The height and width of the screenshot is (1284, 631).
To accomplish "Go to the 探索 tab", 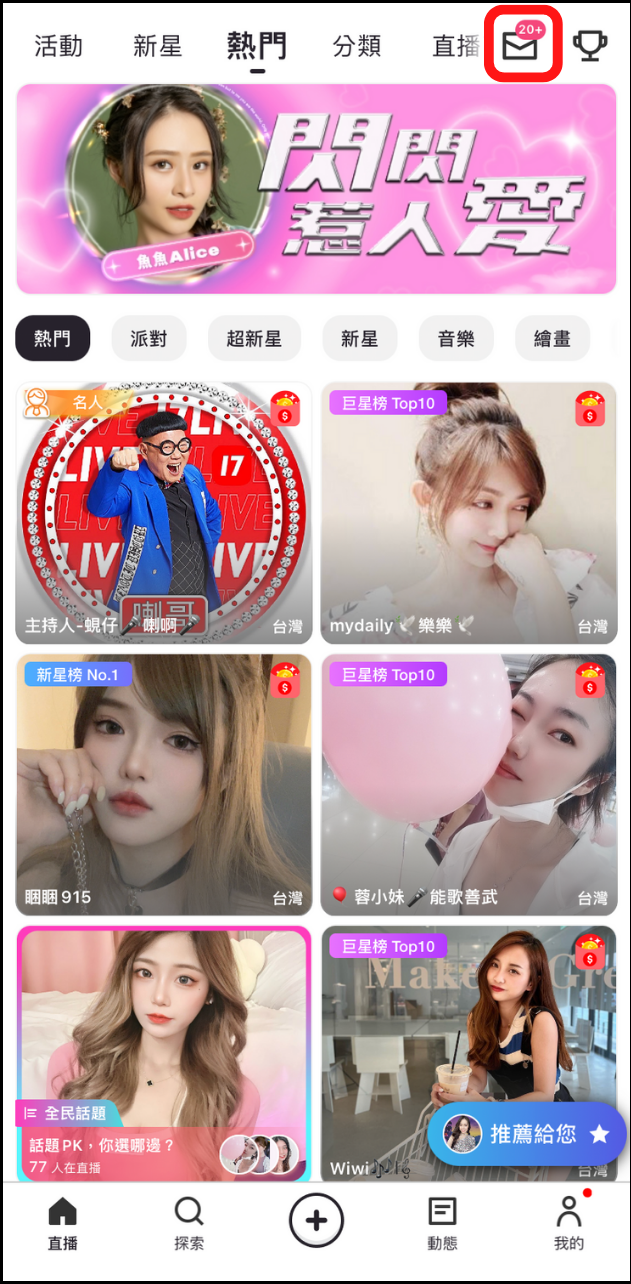I will coord(189,1224).
